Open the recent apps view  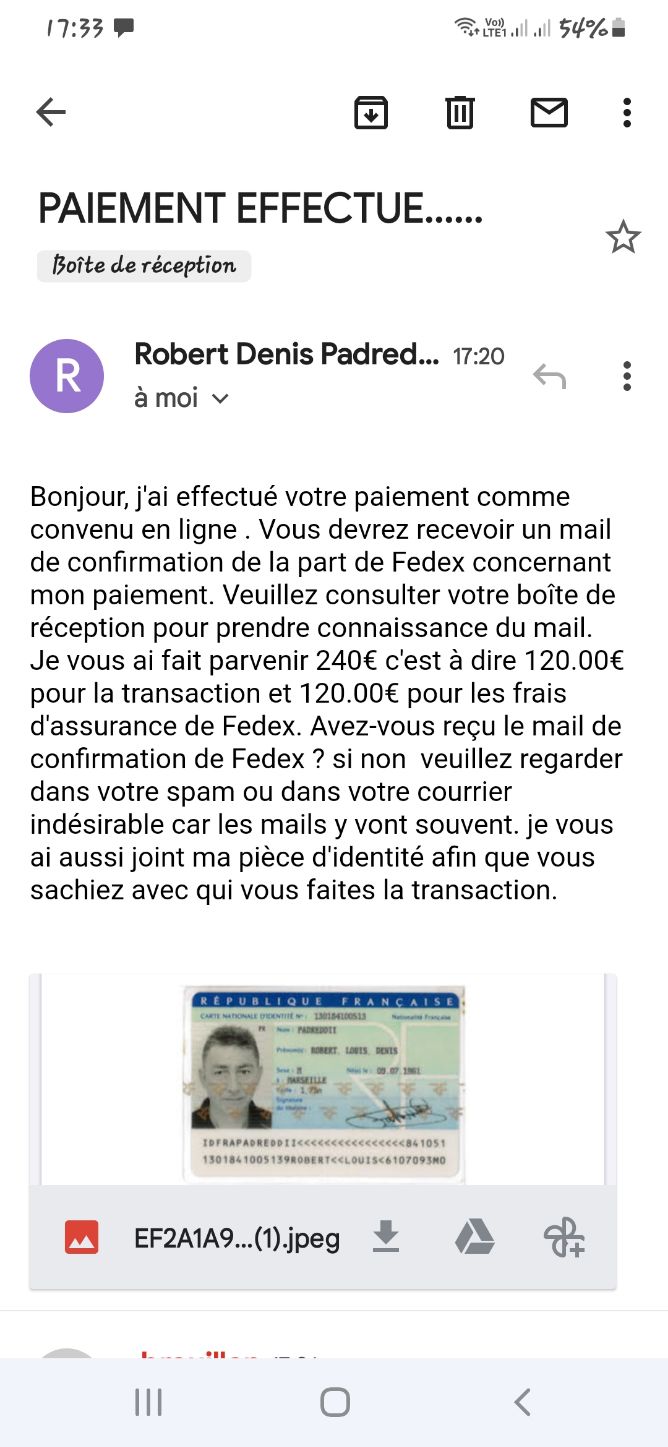coord(148,1402)
